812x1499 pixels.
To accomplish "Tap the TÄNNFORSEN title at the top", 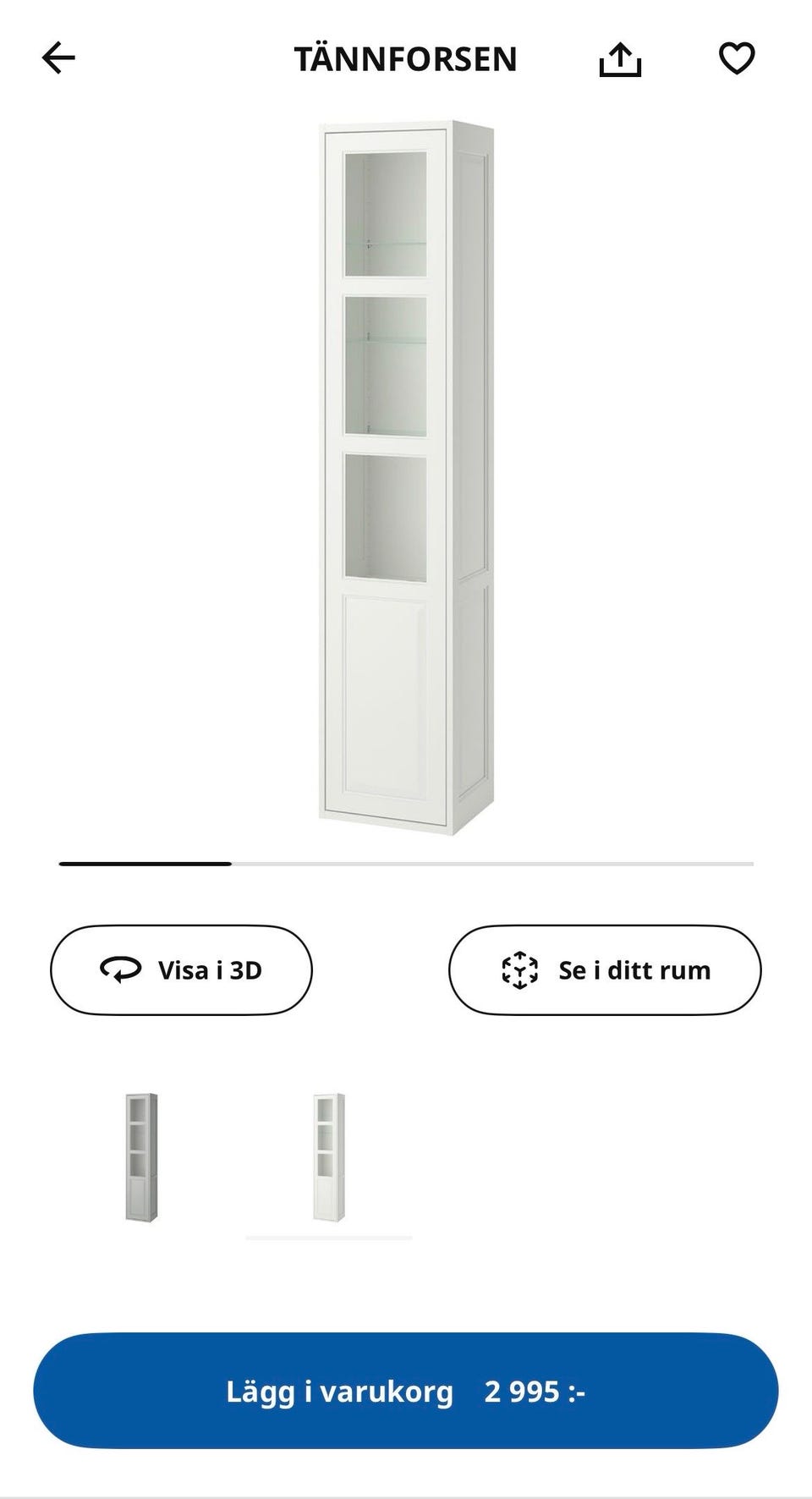I will click(x=406, y=59).
